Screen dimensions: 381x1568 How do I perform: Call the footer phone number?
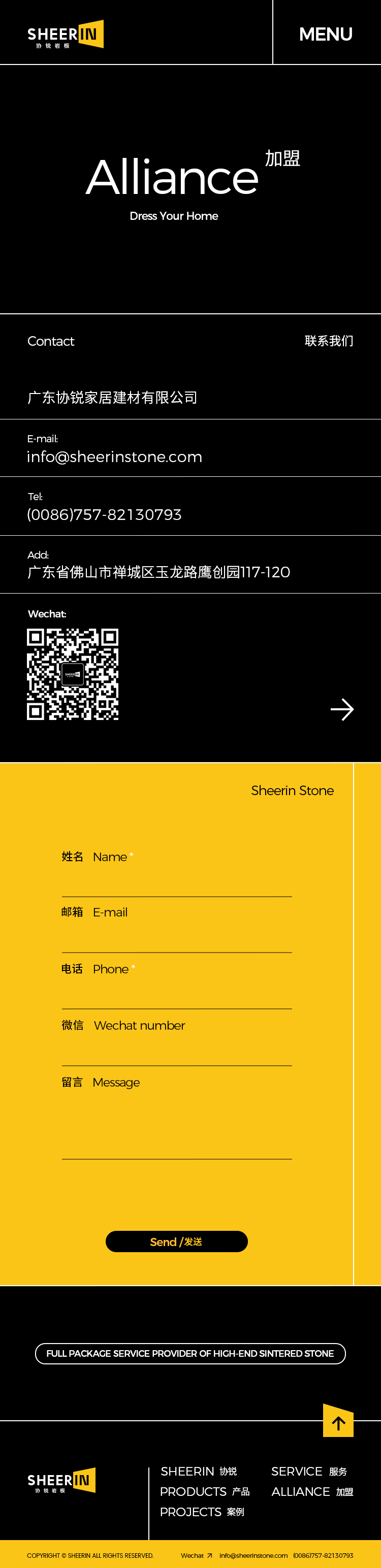(323, 1555)
